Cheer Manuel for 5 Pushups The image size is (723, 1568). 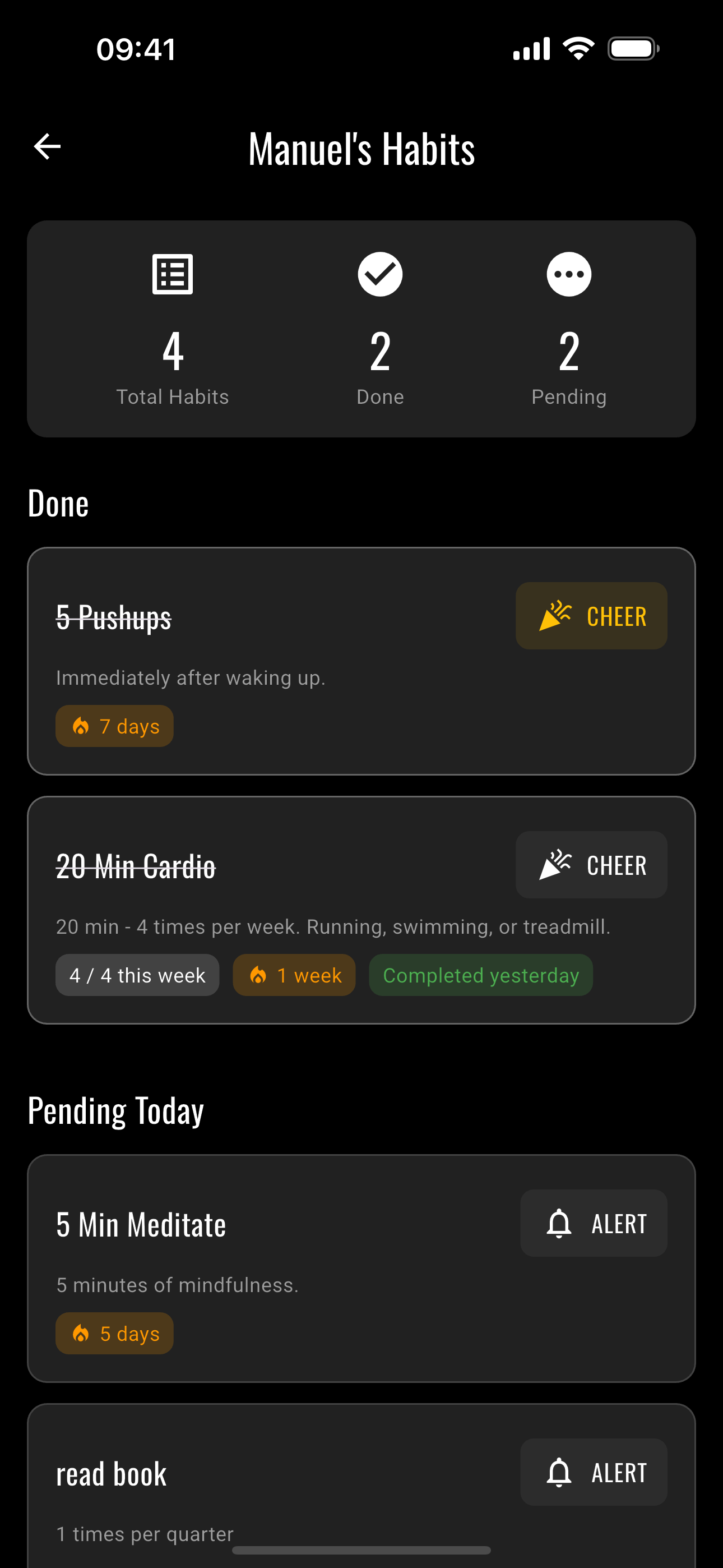point(591,616)
